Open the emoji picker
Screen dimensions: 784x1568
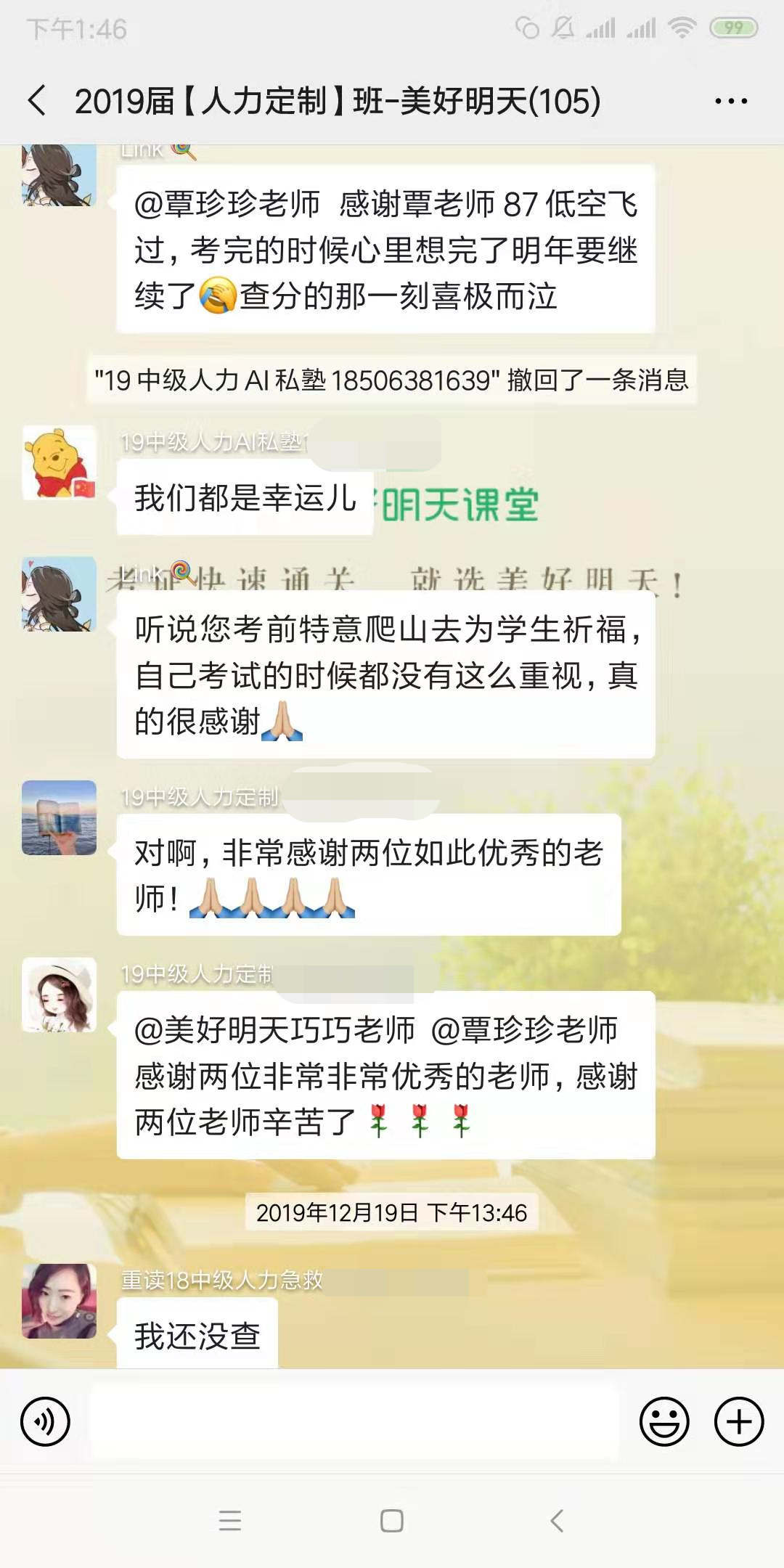coord(663,1421)
